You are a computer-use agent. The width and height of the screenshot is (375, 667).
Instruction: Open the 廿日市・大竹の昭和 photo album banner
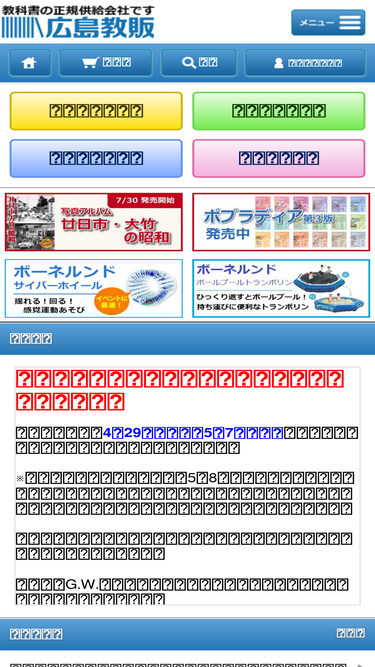pyautogui.click(x=94, y=222)
